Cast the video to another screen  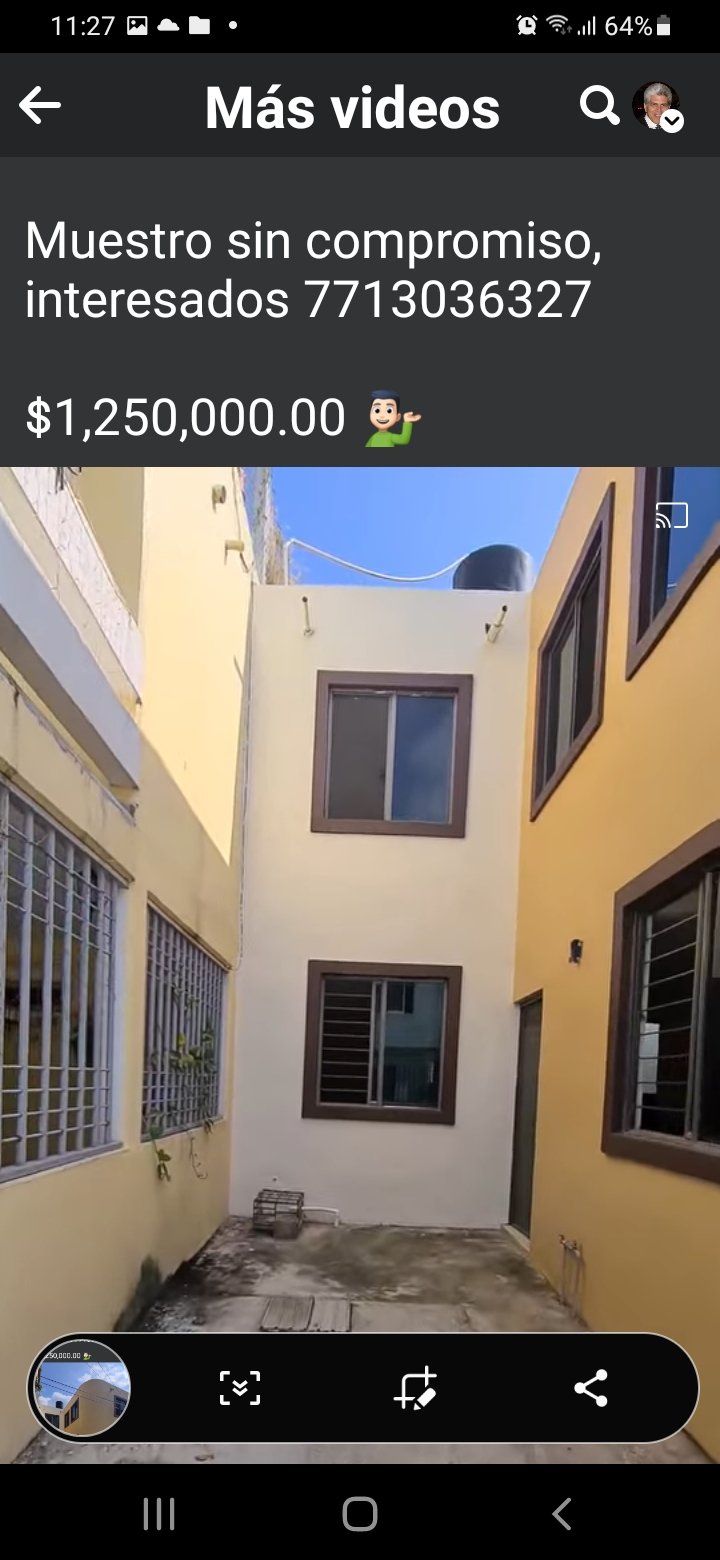[x=672, y=516]
